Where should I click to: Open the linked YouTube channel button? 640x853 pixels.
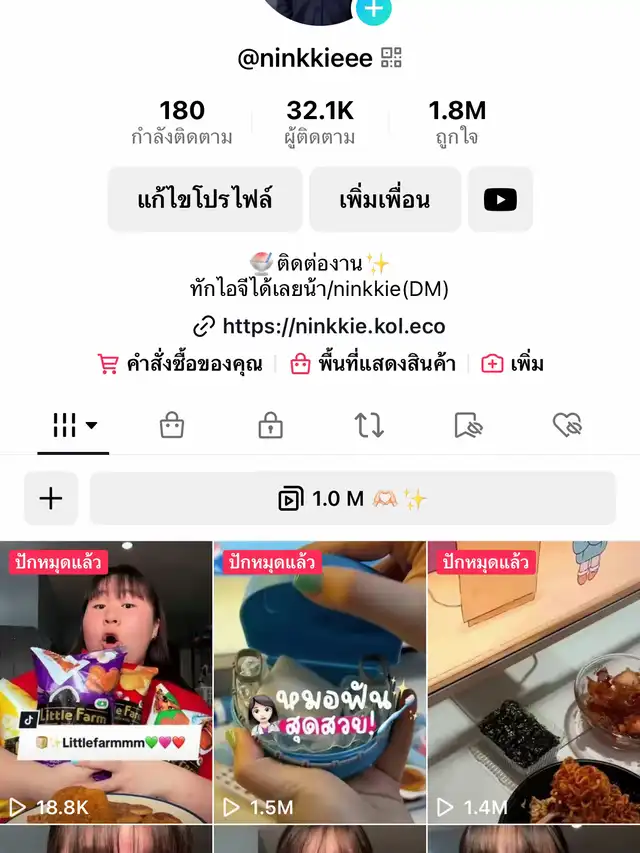click(500, 199)
